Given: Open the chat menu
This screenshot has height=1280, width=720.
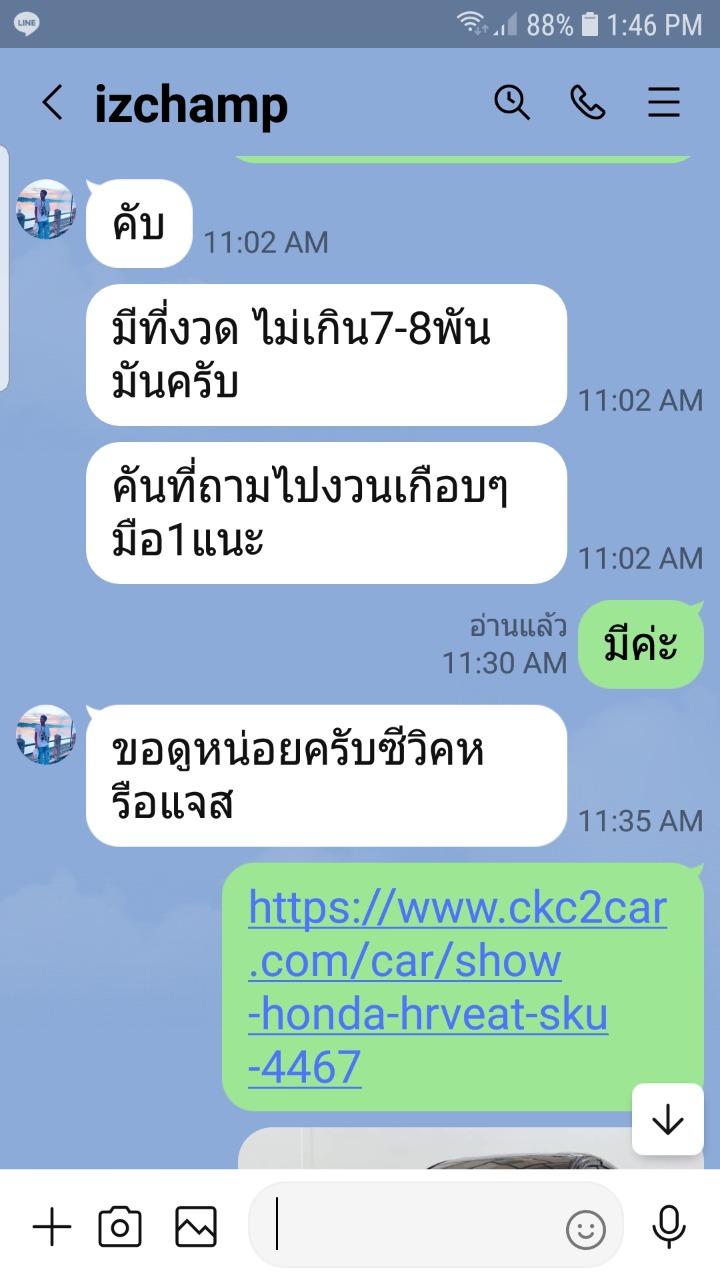Looking at the screenshot, I should [663, 103].
